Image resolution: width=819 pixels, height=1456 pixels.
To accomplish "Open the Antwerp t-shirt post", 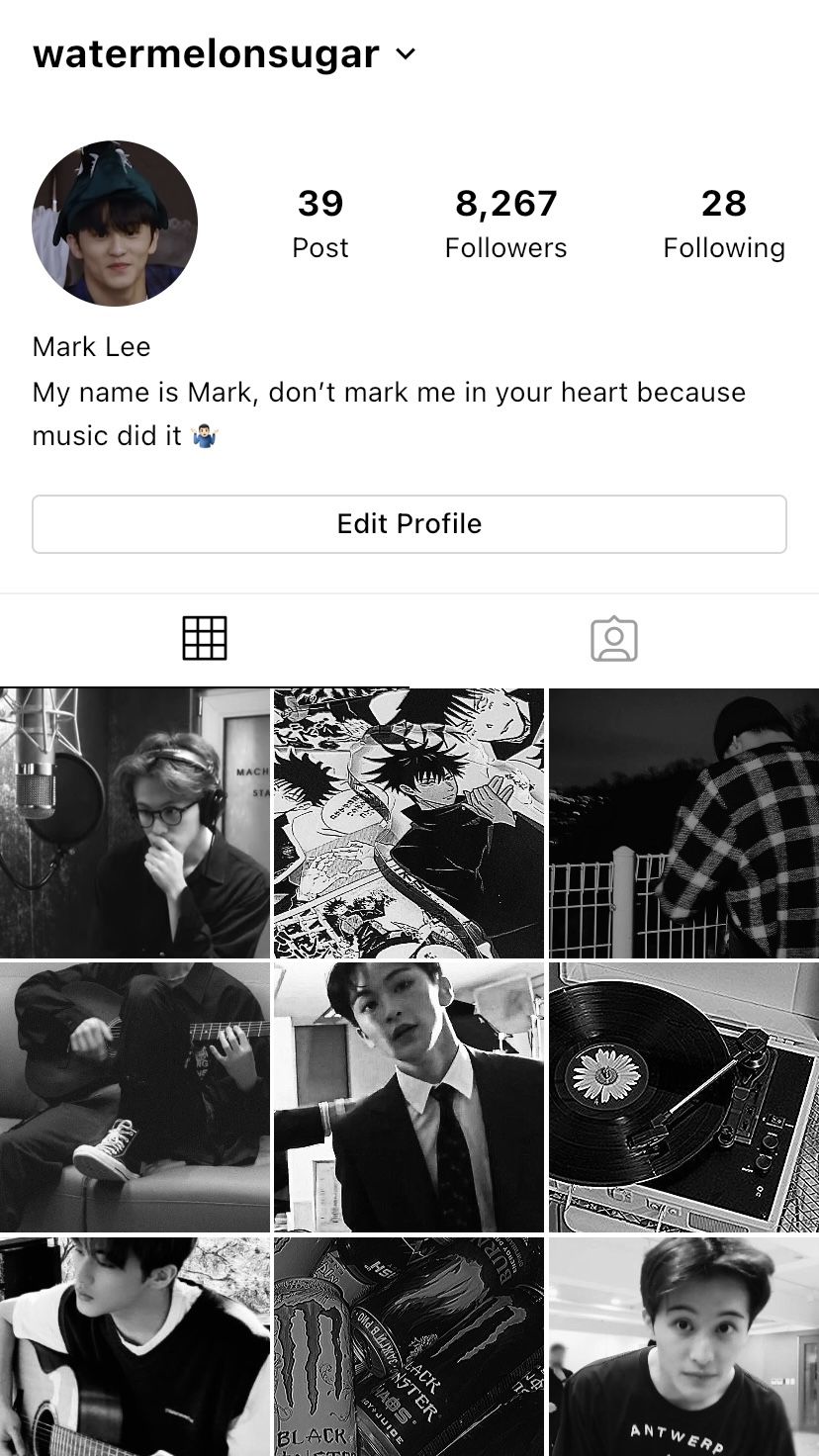I will tap(683, 1347).
